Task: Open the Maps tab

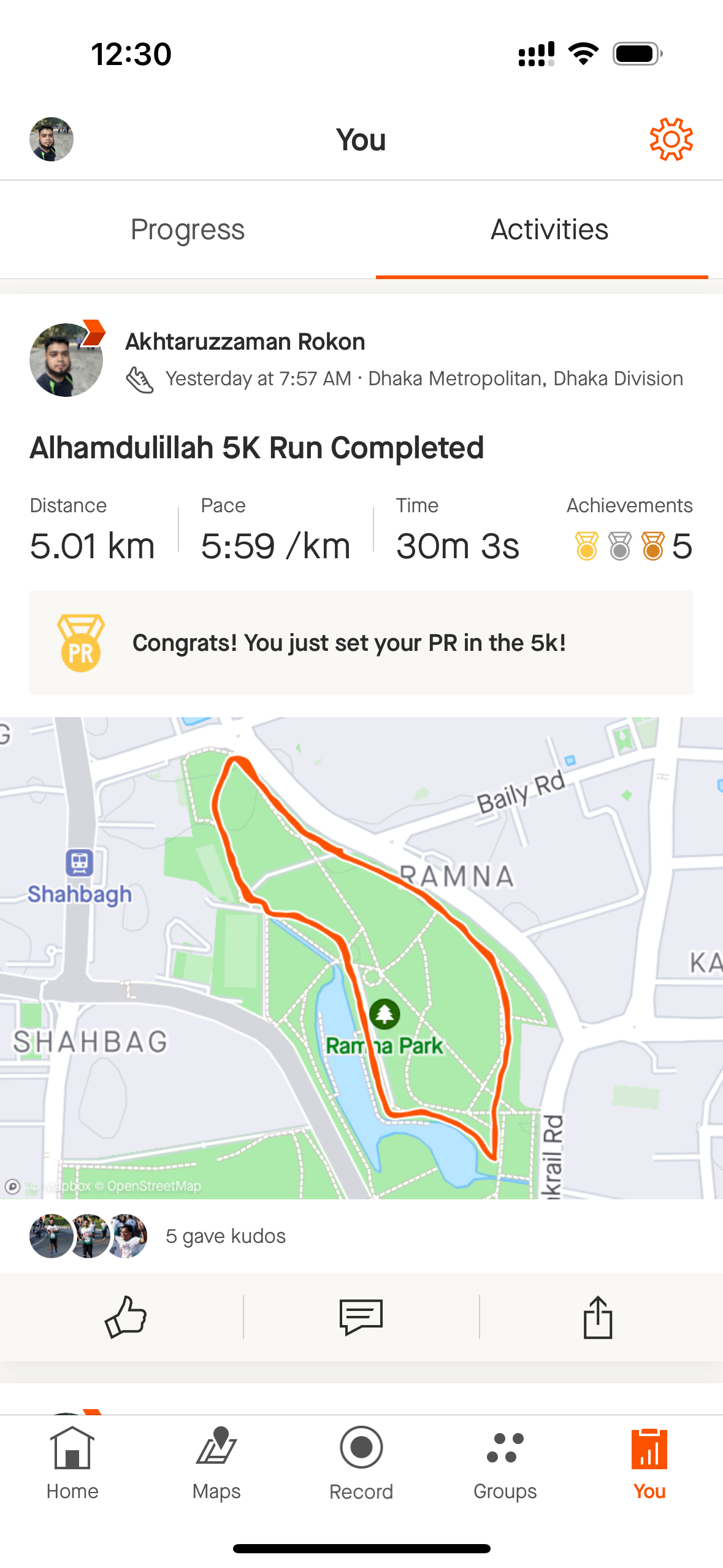Action: coord(216,1464)
